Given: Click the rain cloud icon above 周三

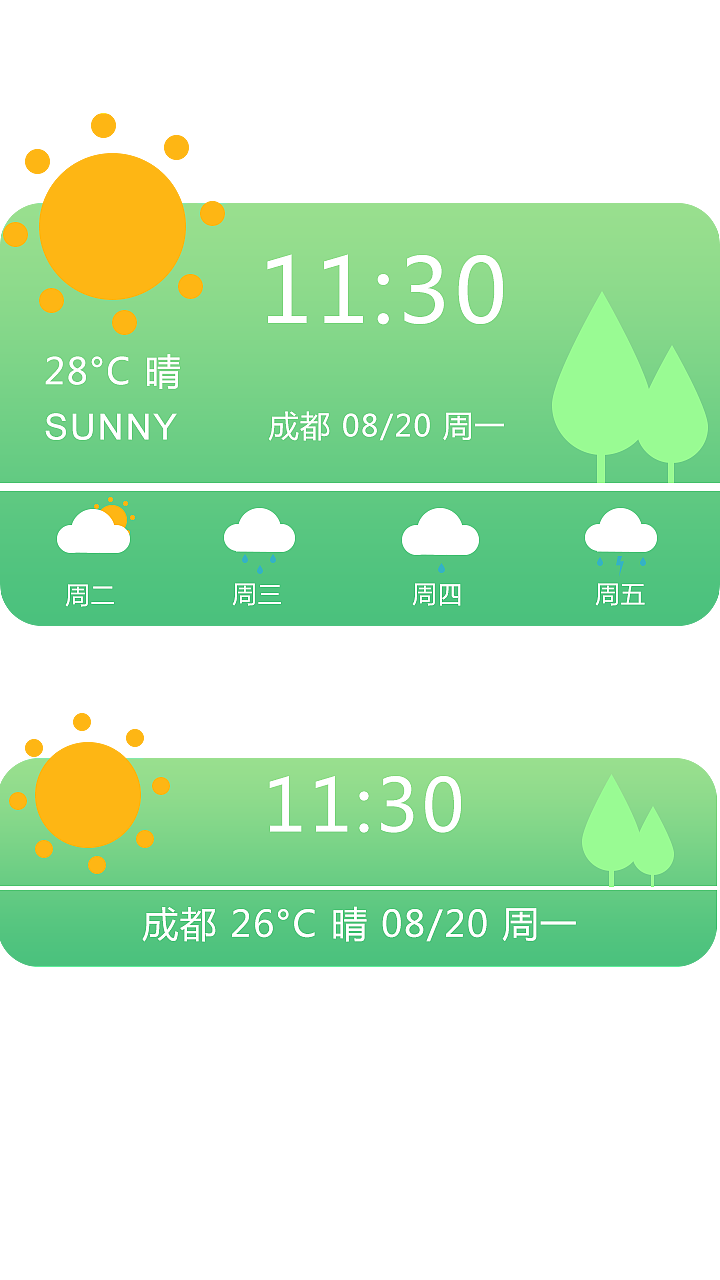Looking at the screenshot, I should [259, 530].
